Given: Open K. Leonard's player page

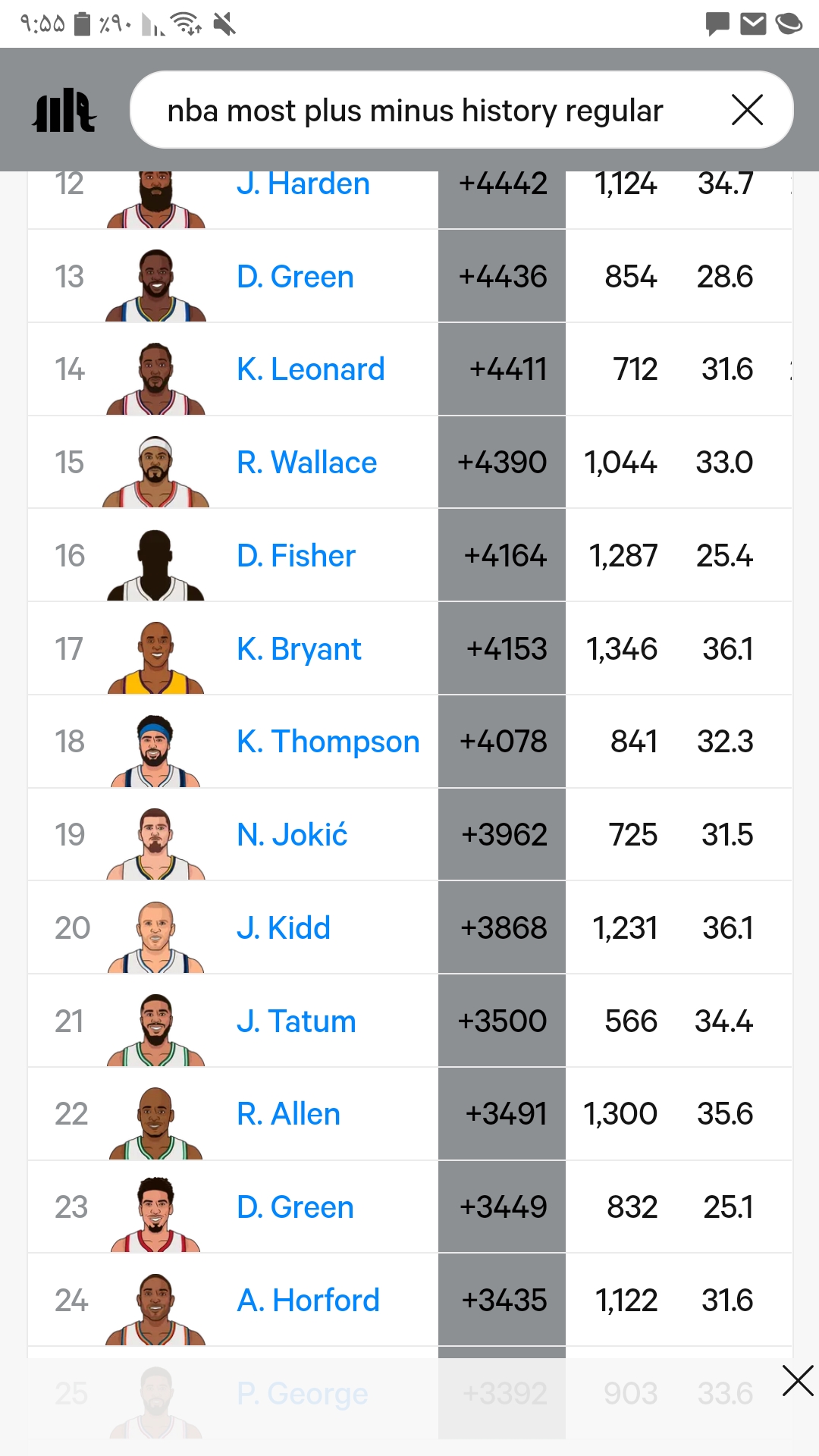Looking at the screenshot, I should [x=311, y=370].
